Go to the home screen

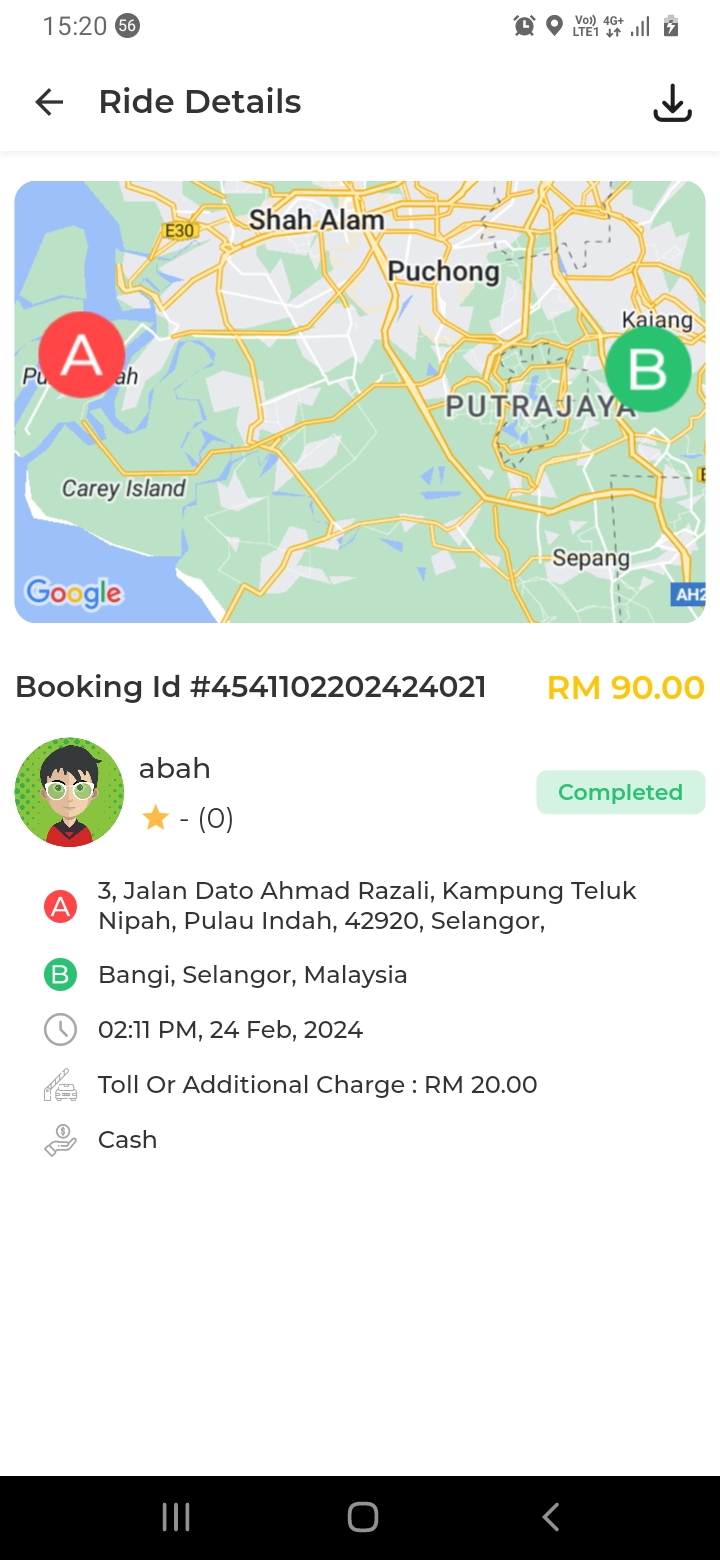tap(362, 1517)
